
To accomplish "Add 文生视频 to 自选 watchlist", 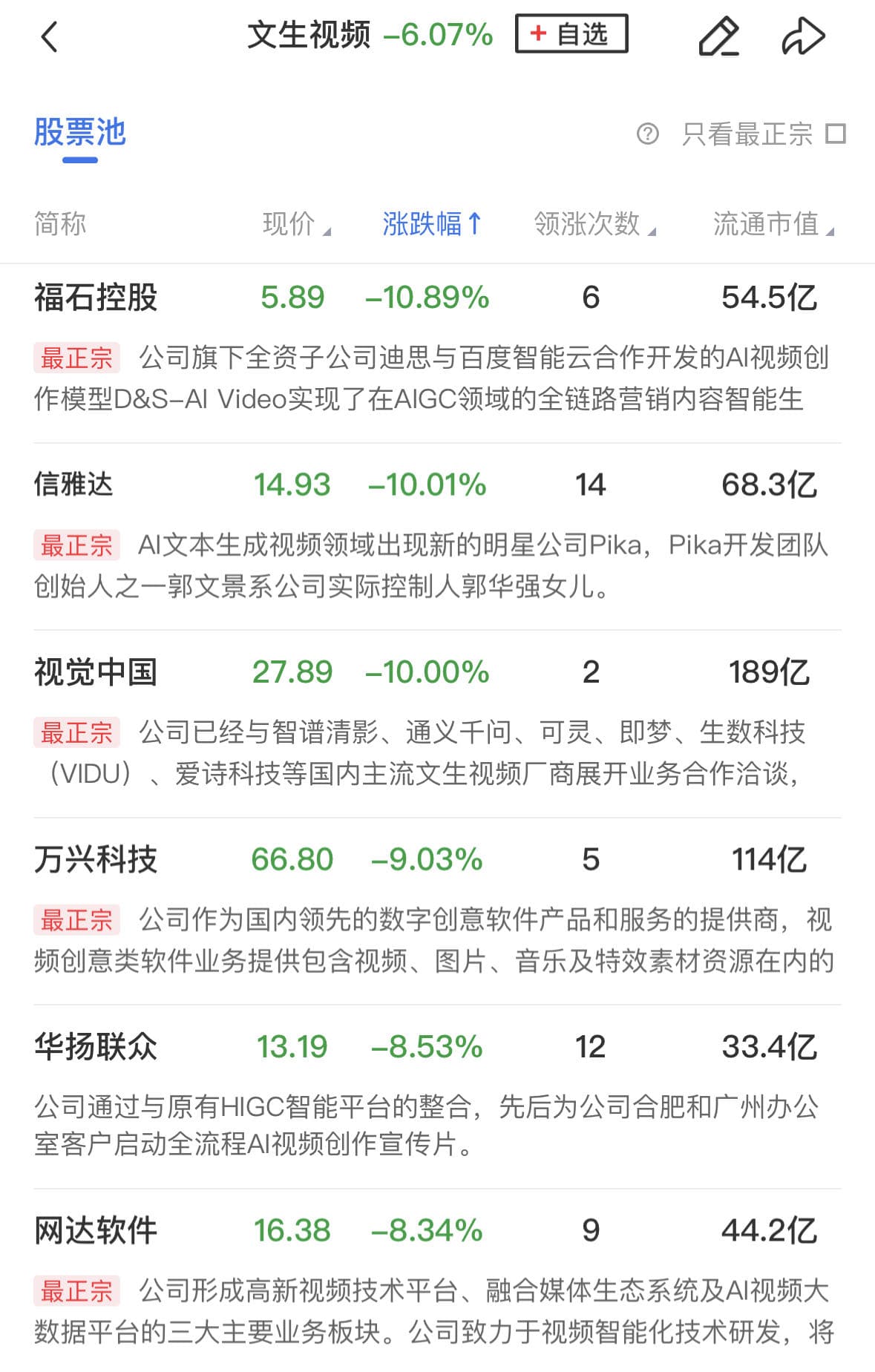I will (x=571, y=35).
